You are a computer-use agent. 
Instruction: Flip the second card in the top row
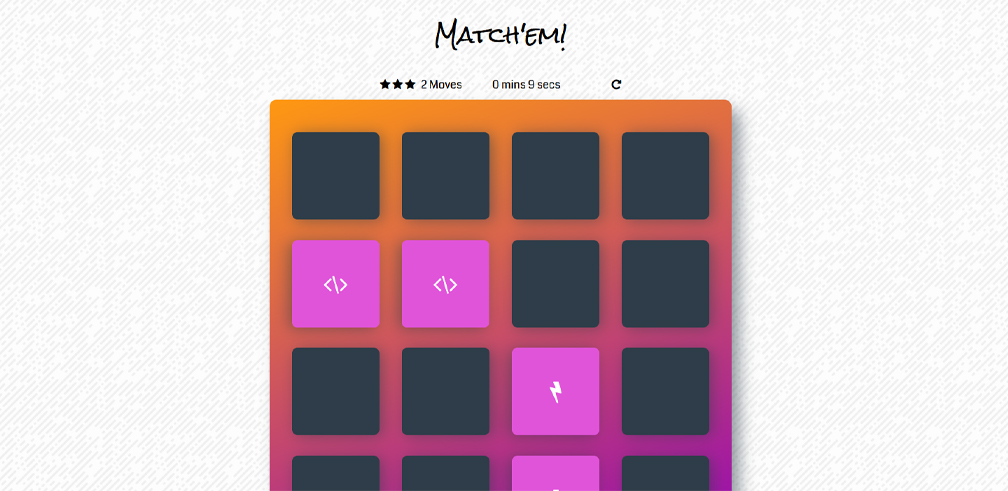445,176
